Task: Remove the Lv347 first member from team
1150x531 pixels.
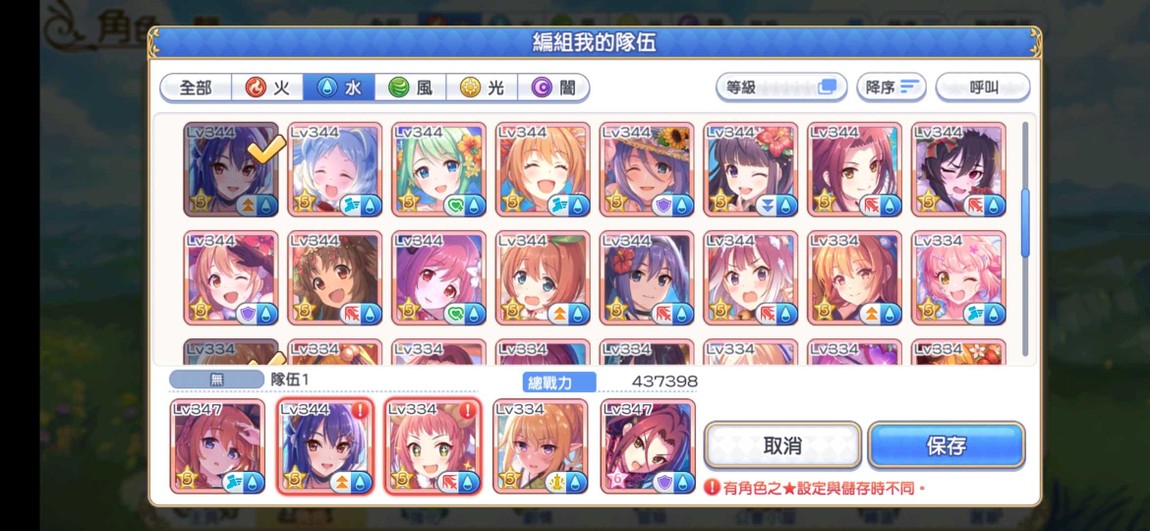Action: click(x=217, y=446)
